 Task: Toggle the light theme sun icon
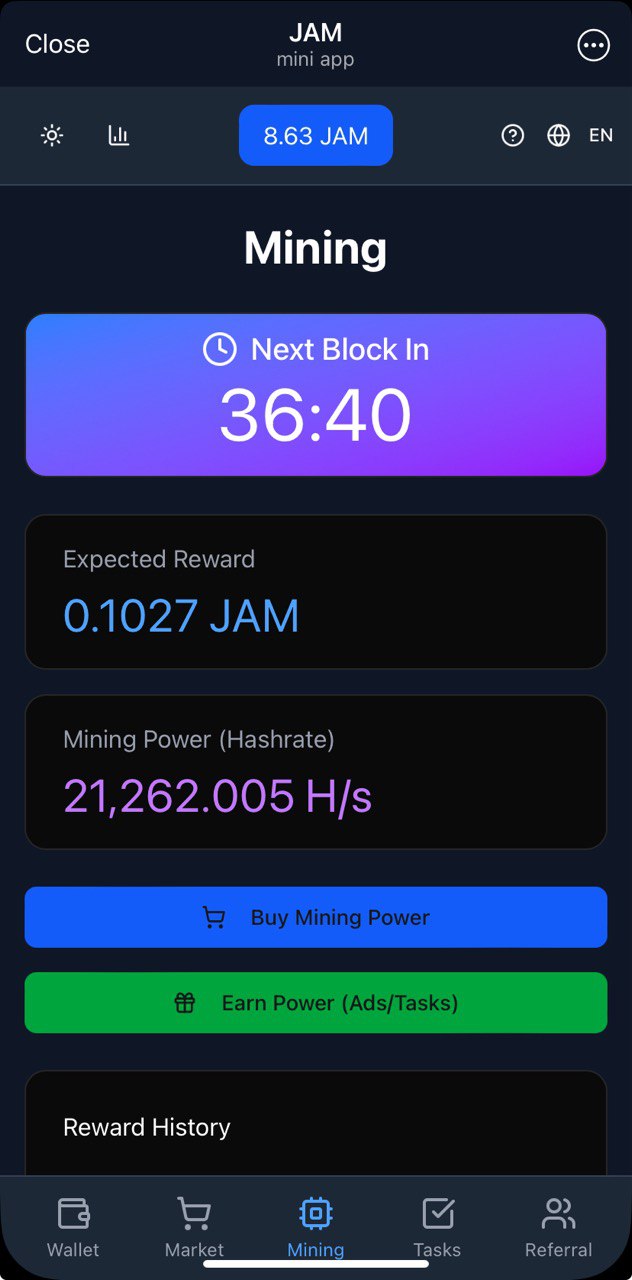pos(52,135)
